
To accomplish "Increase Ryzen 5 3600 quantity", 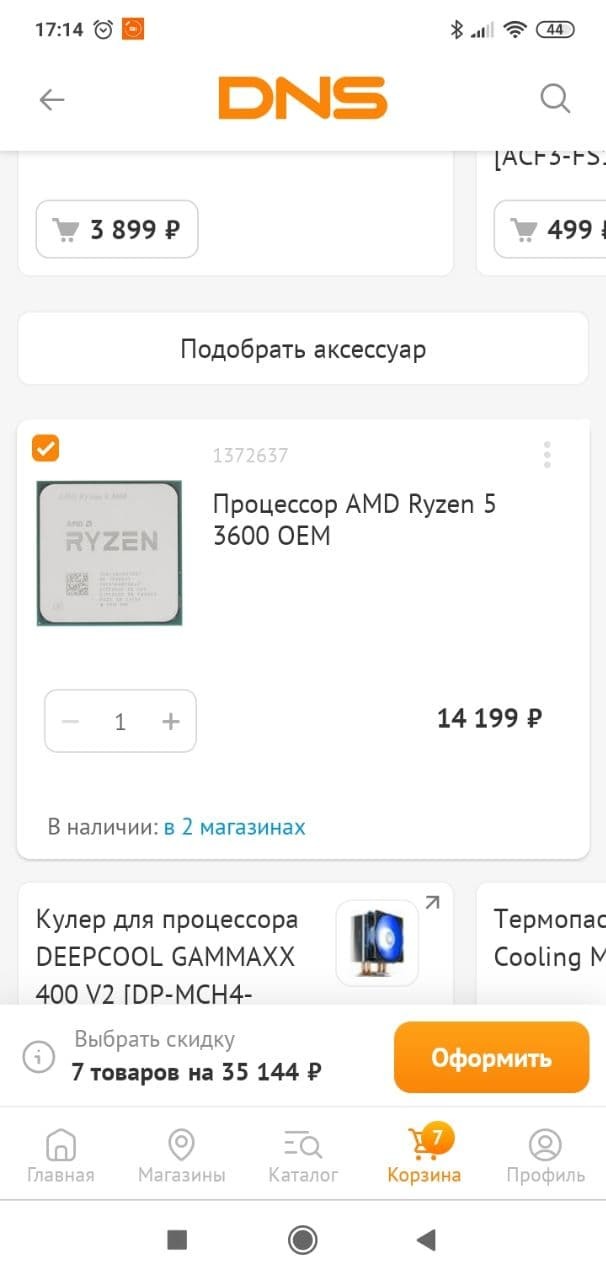I will [x=171, y=721].
